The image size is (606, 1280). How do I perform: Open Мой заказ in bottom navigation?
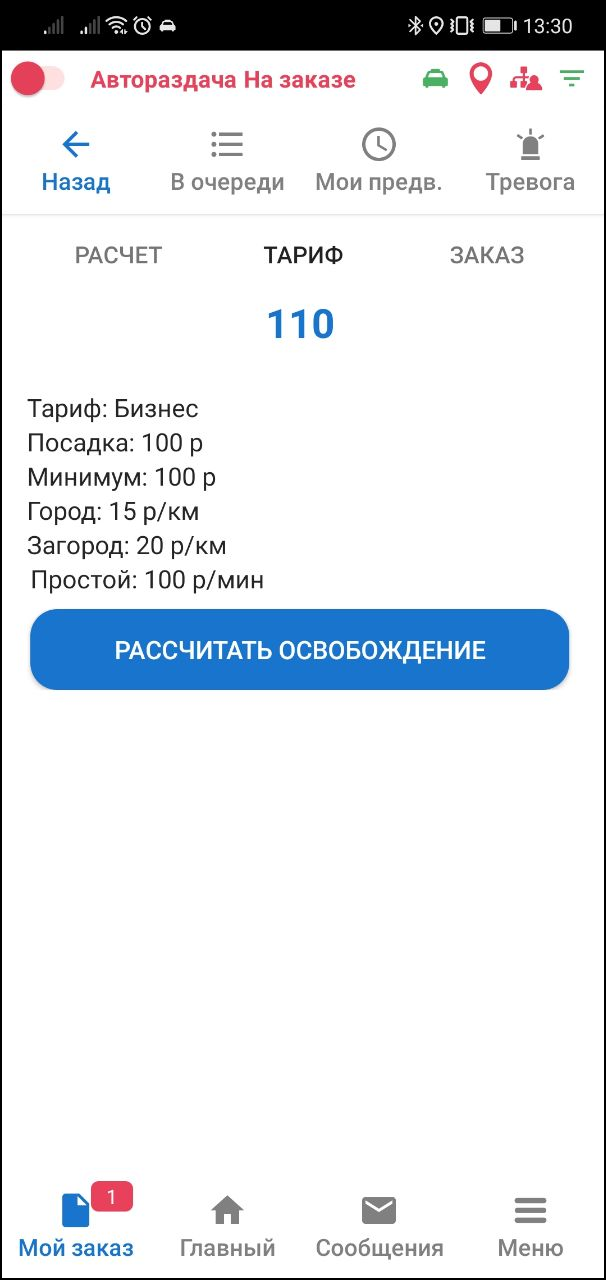[x=76, y=1226]
